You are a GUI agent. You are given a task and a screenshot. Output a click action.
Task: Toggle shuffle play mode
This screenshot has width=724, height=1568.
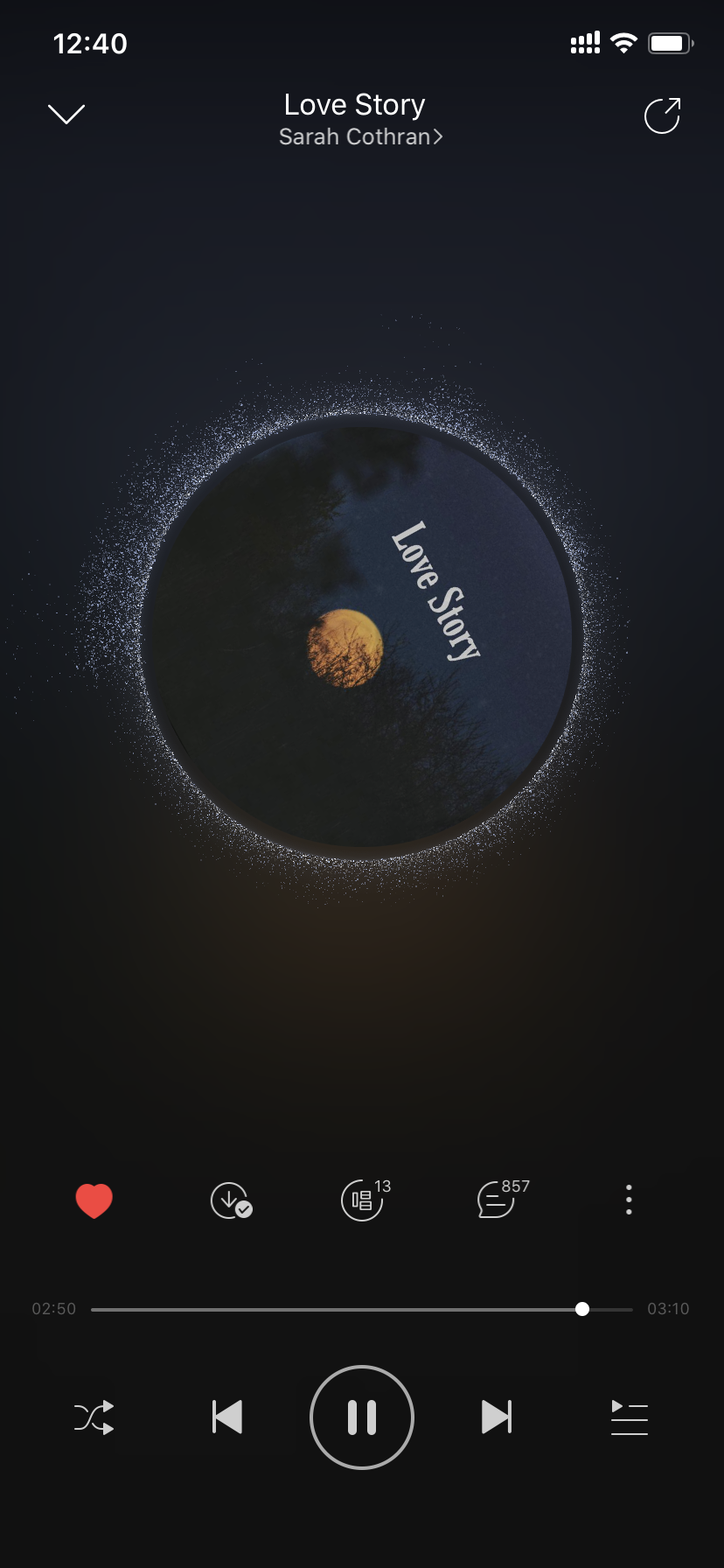[94, 1417]
